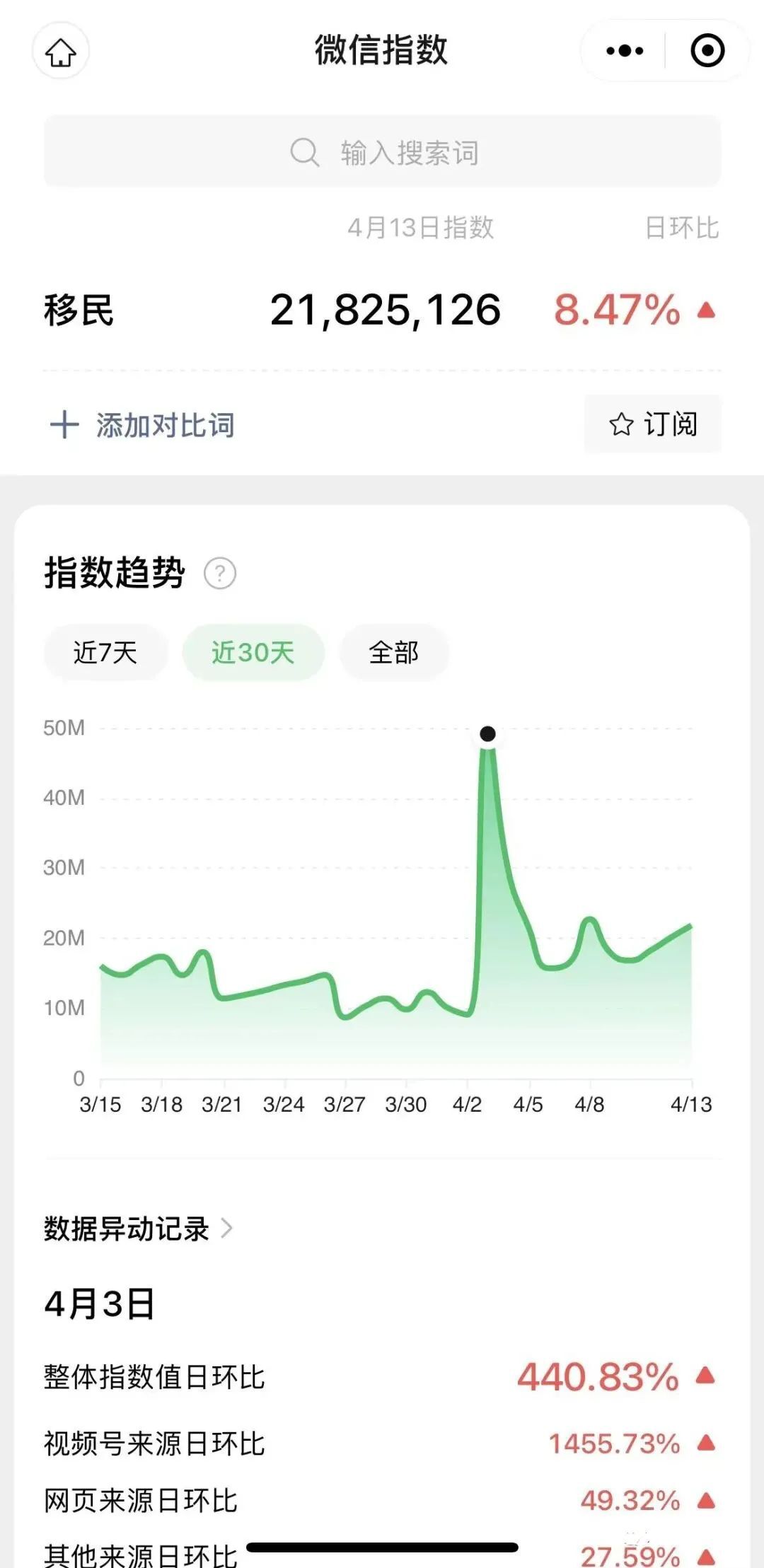Select the 近30天 range
Viewport: 764px width, 1568px height.
253,652
